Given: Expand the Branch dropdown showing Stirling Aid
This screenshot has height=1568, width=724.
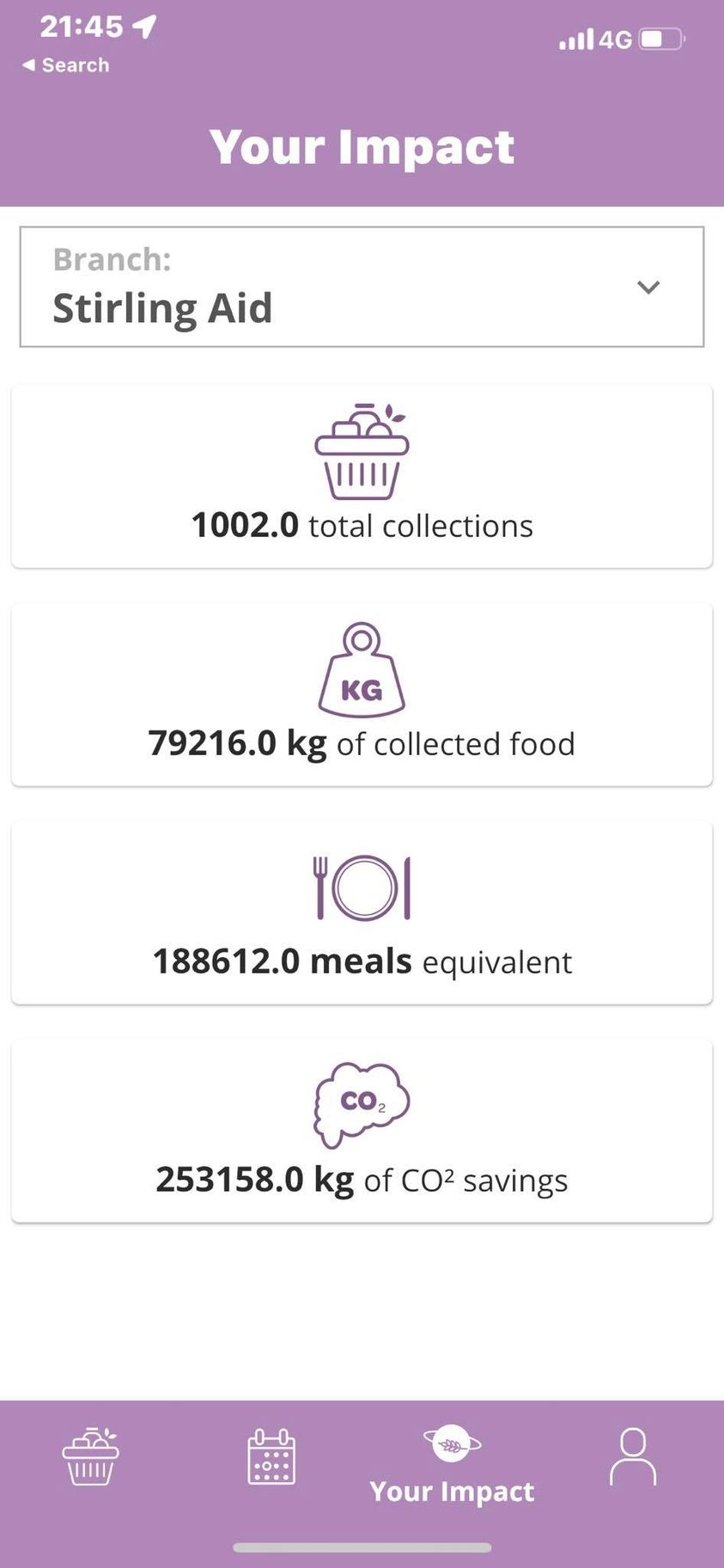Looking at the screenshot, I should tap(362, 287).
